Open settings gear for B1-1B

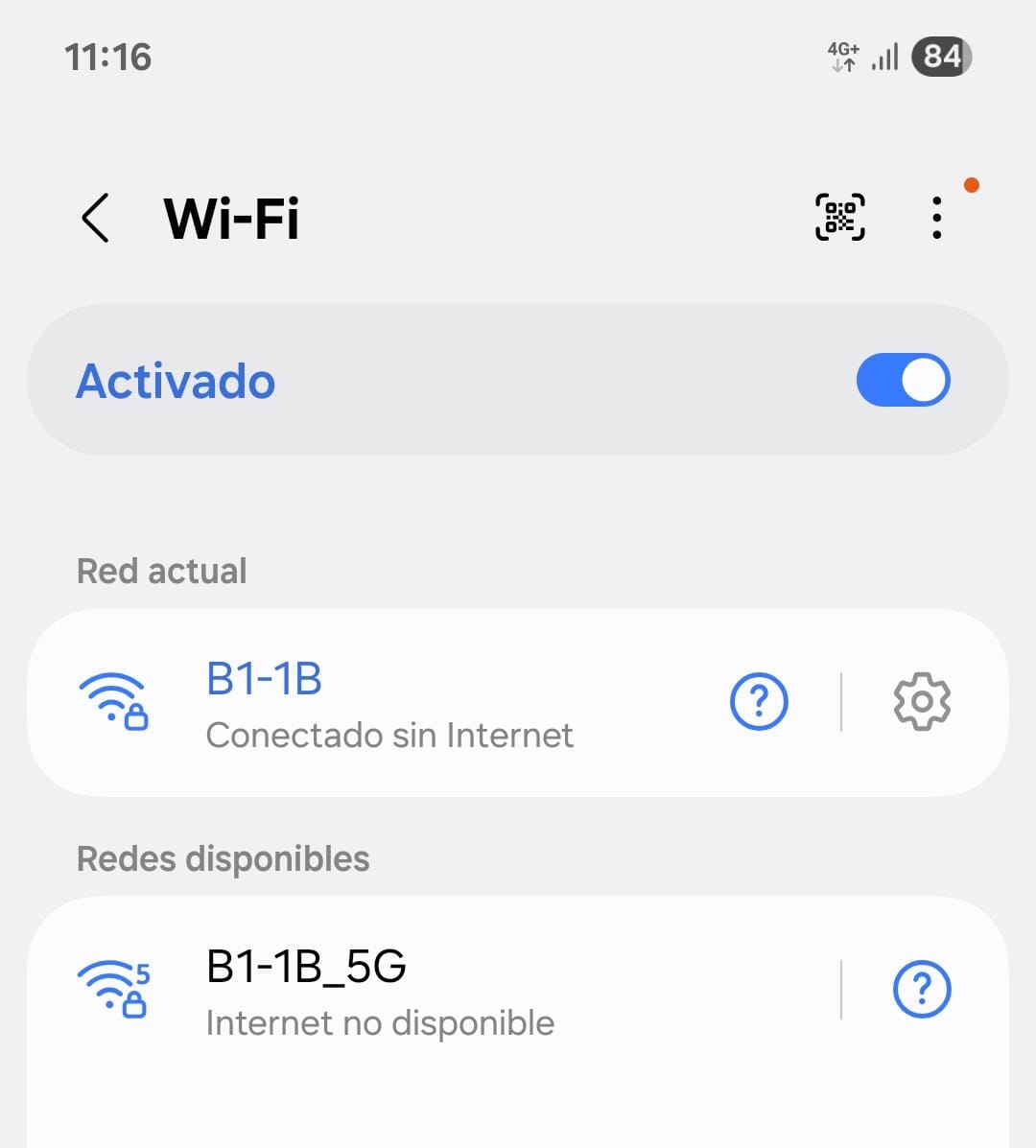coord(921,702)
